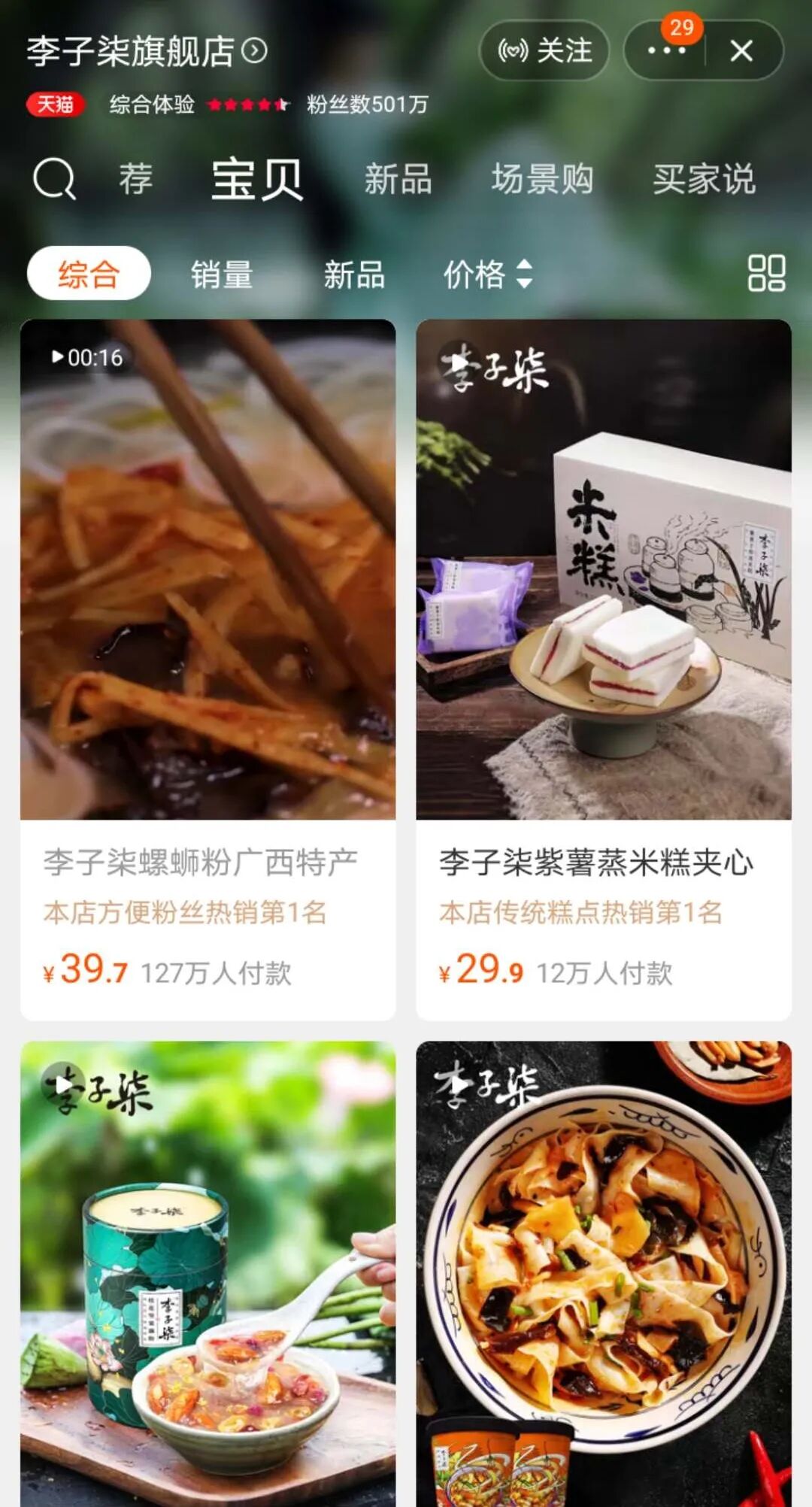Open the 李子柒紫薯蒸米糕夹心 product card
This screenshot has height=1507, width=812.
[x=604, y=669]
